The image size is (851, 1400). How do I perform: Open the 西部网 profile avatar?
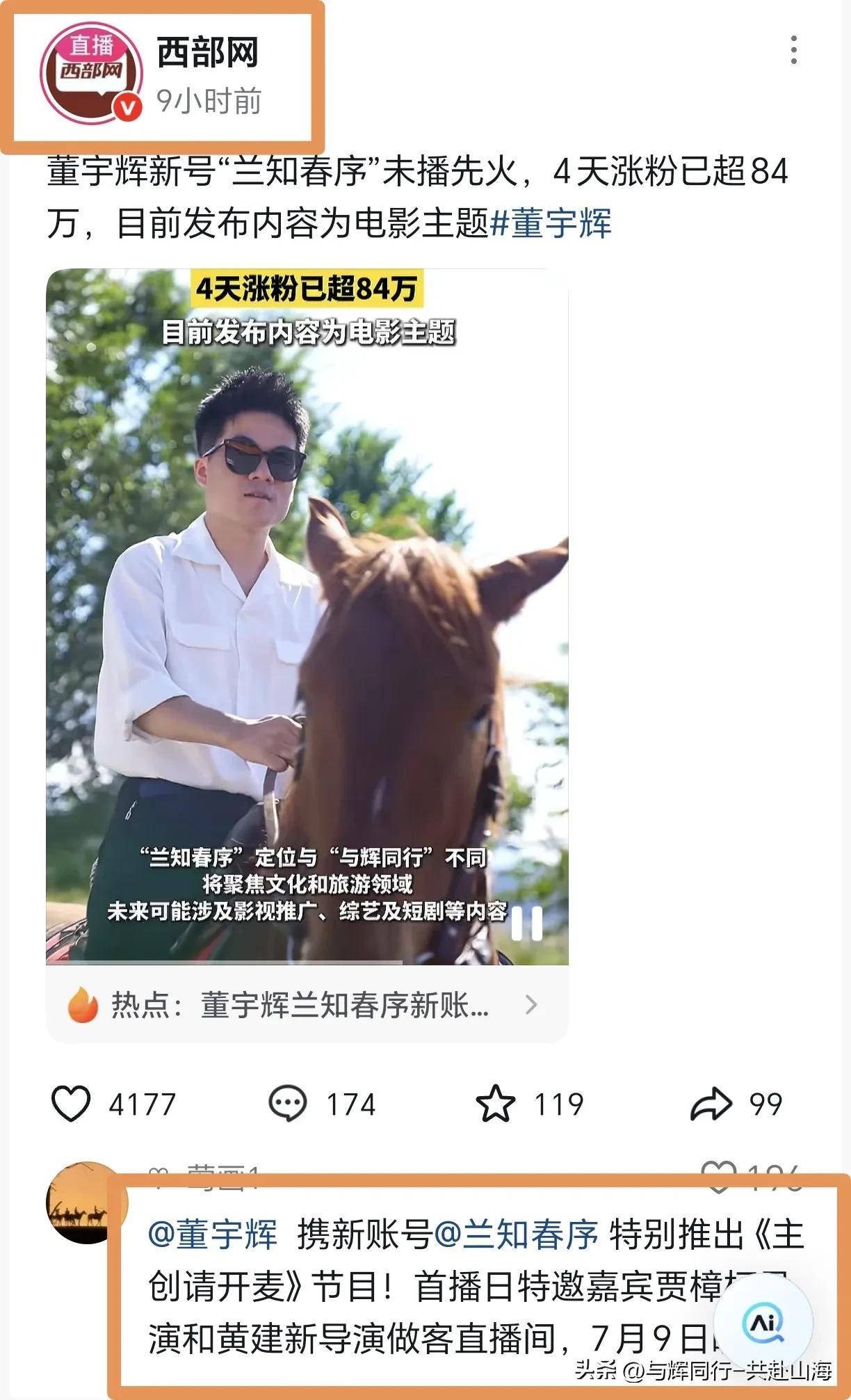point(90,74)
